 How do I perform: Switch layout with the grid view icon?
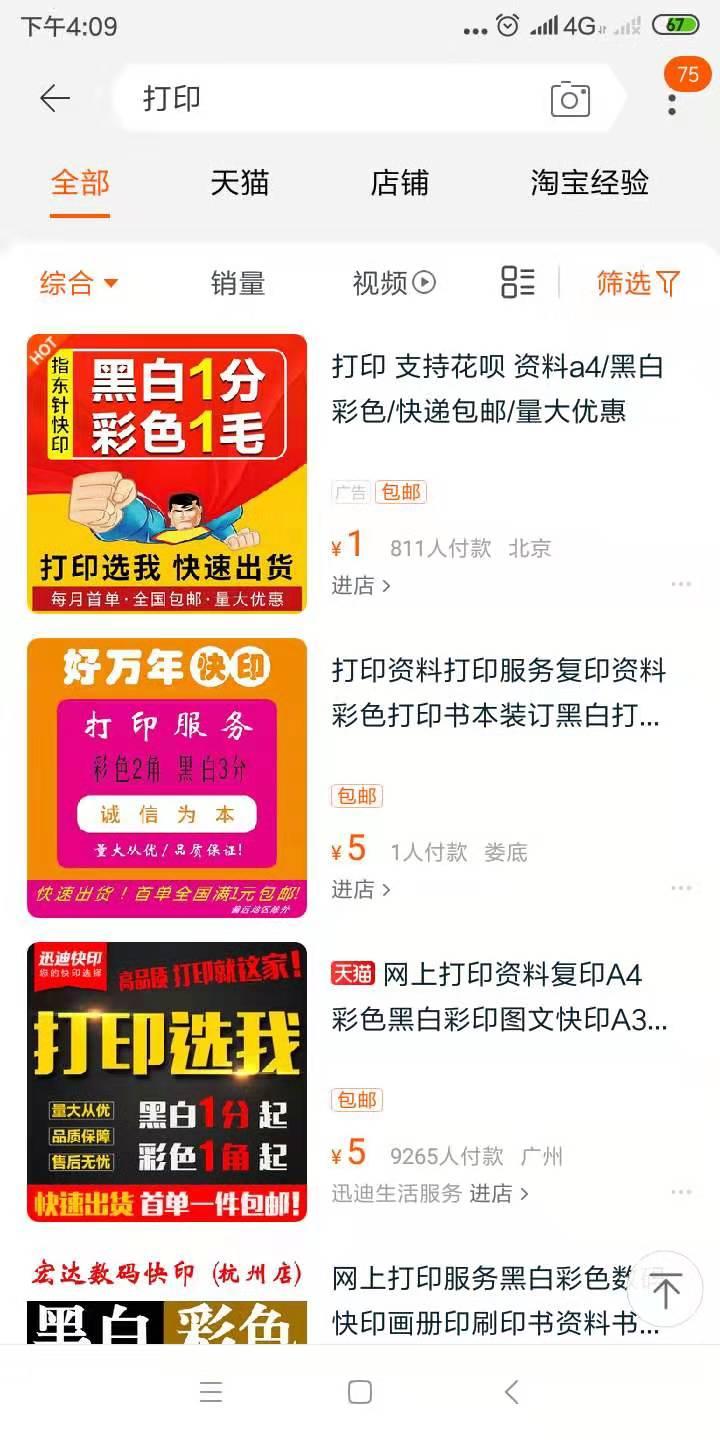tap(518, 283)
